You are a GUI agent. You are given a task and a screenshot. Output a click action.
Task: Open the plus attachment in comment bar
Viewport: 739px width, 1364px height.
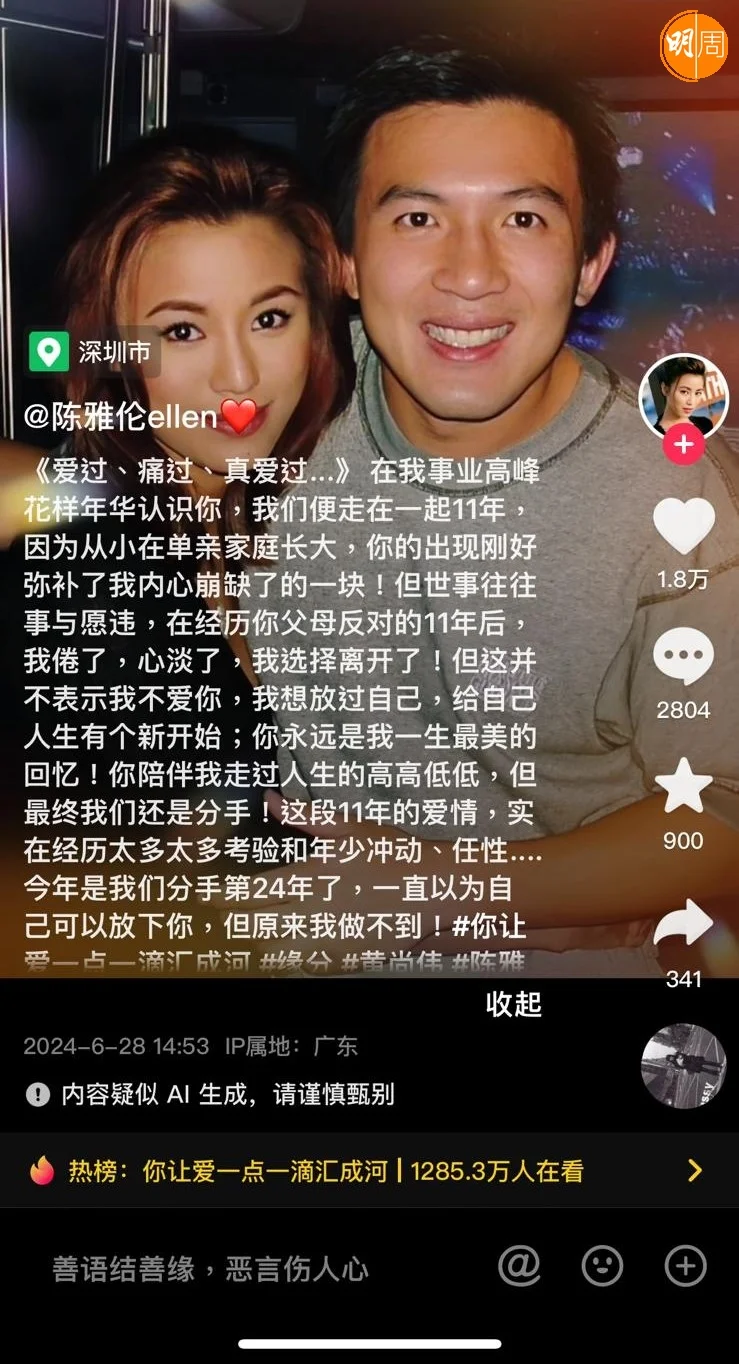[x=685, y=1267]
